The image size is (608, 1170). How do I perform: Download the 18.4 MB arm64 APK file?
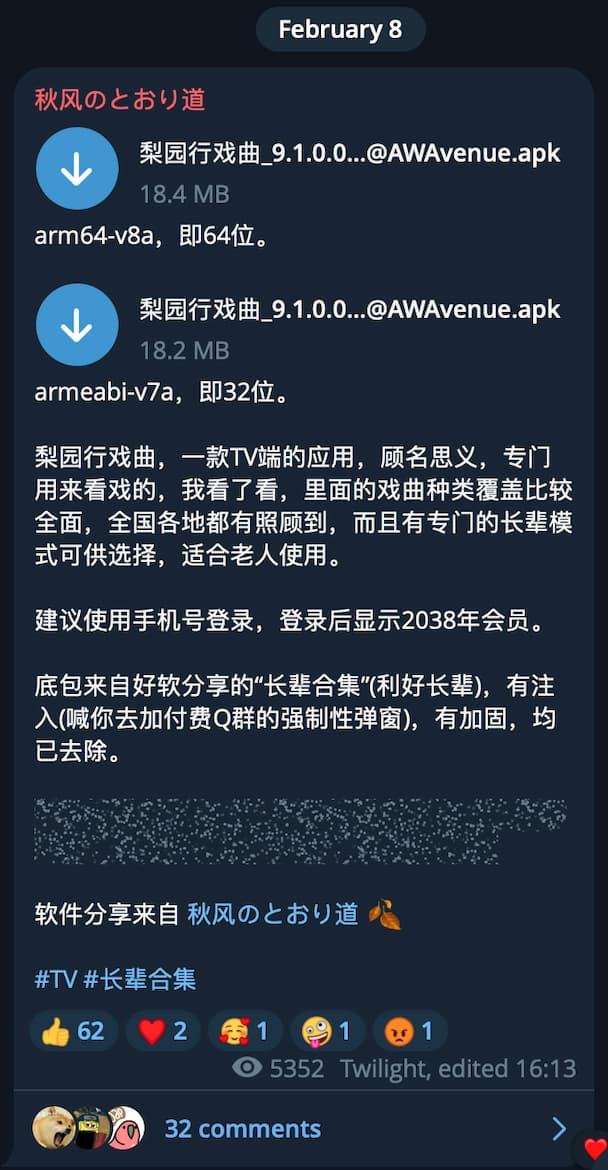(77, 169)
